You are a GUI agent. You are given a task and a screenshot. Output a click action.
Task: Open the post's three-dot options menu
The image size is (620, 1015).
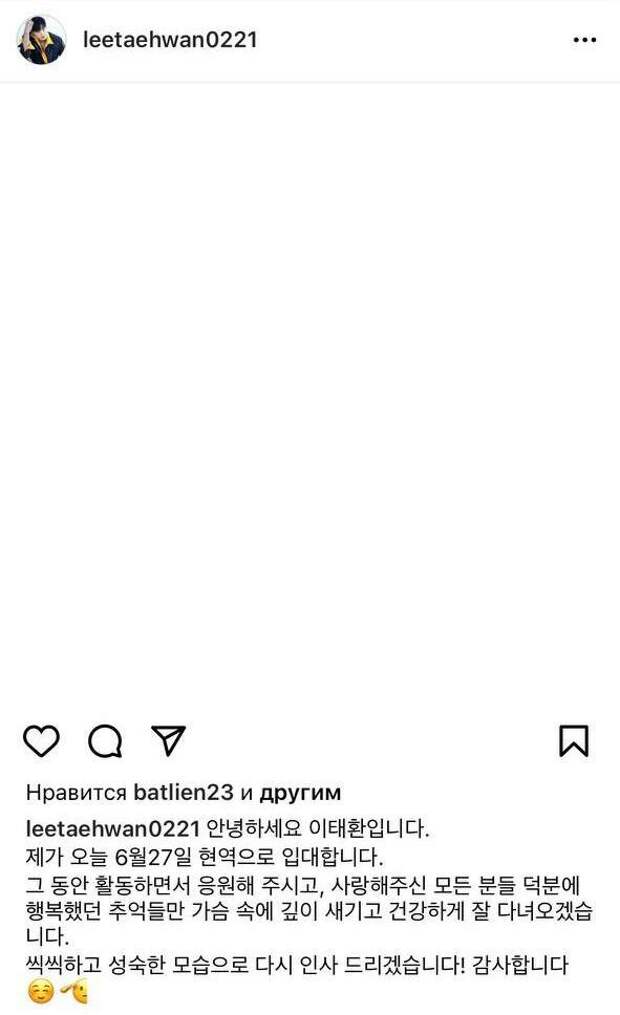tap(584, 41)
